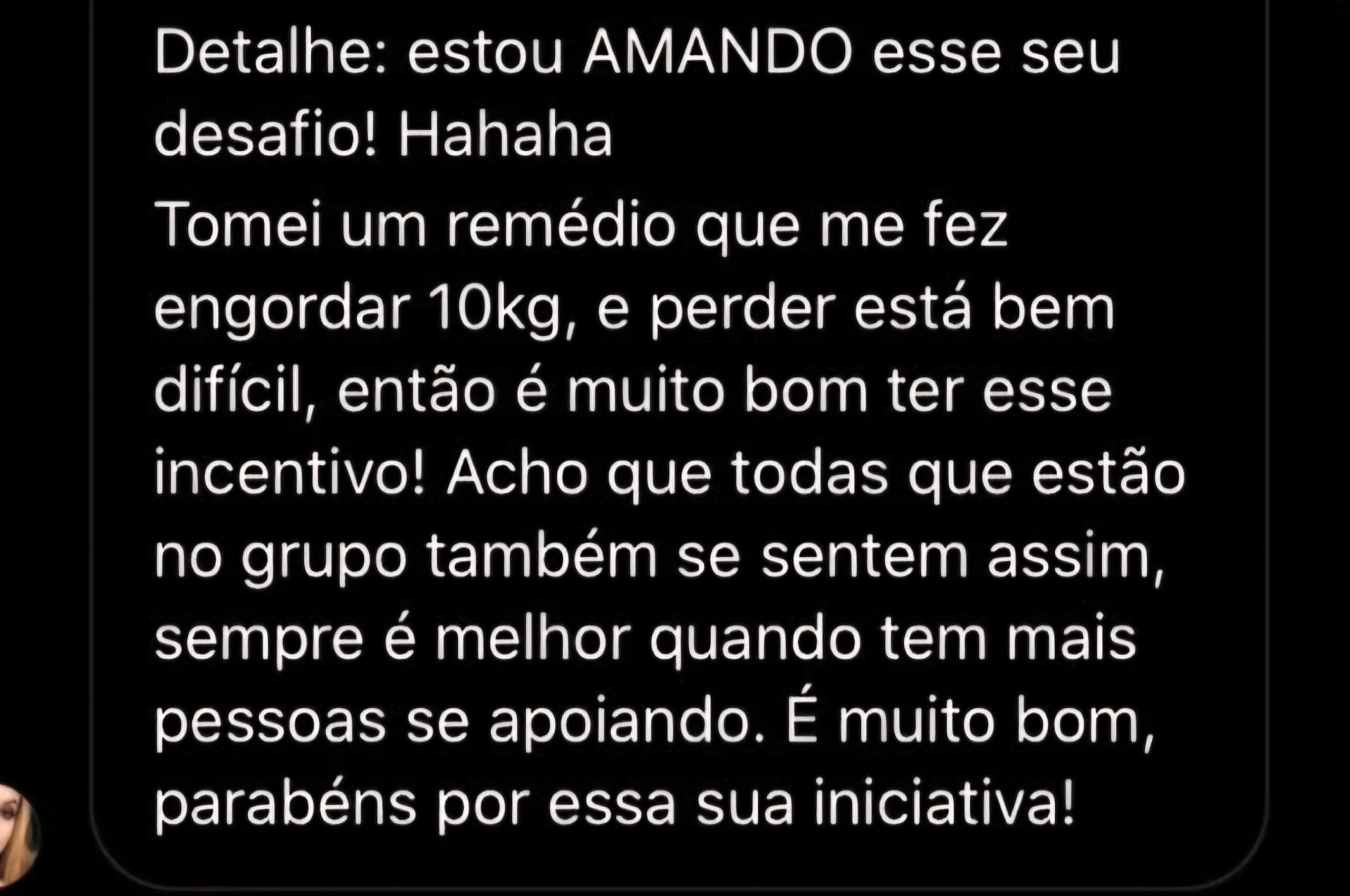Open the message sender's profile picture

(x=16, y=835)
